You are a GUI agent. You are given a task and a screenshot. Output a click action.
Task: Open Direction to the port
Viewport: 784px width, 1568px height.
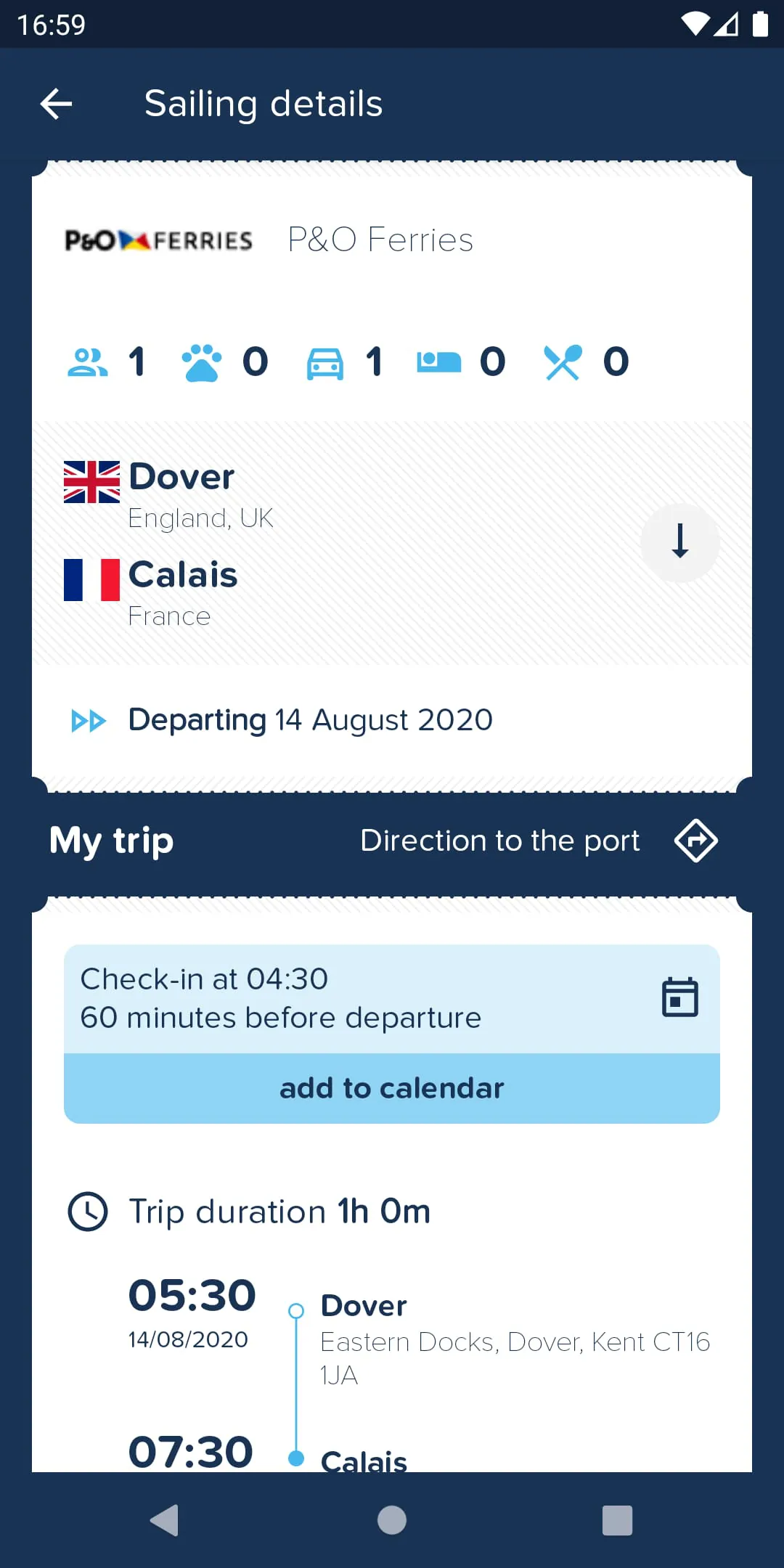point(499,841)
